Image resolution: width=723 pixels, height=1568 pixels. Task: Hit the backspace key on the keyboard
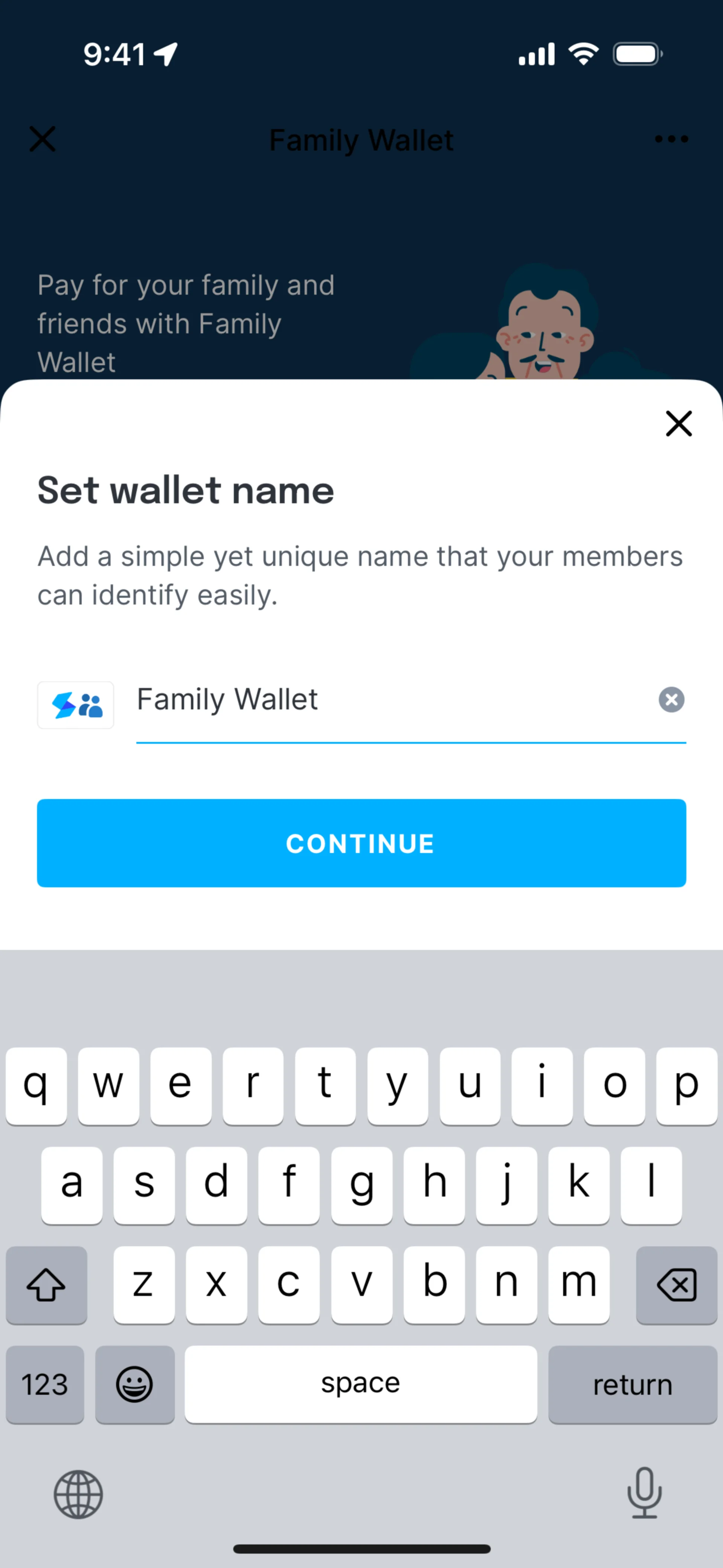pyautogui.click(x=676, y=1285)
